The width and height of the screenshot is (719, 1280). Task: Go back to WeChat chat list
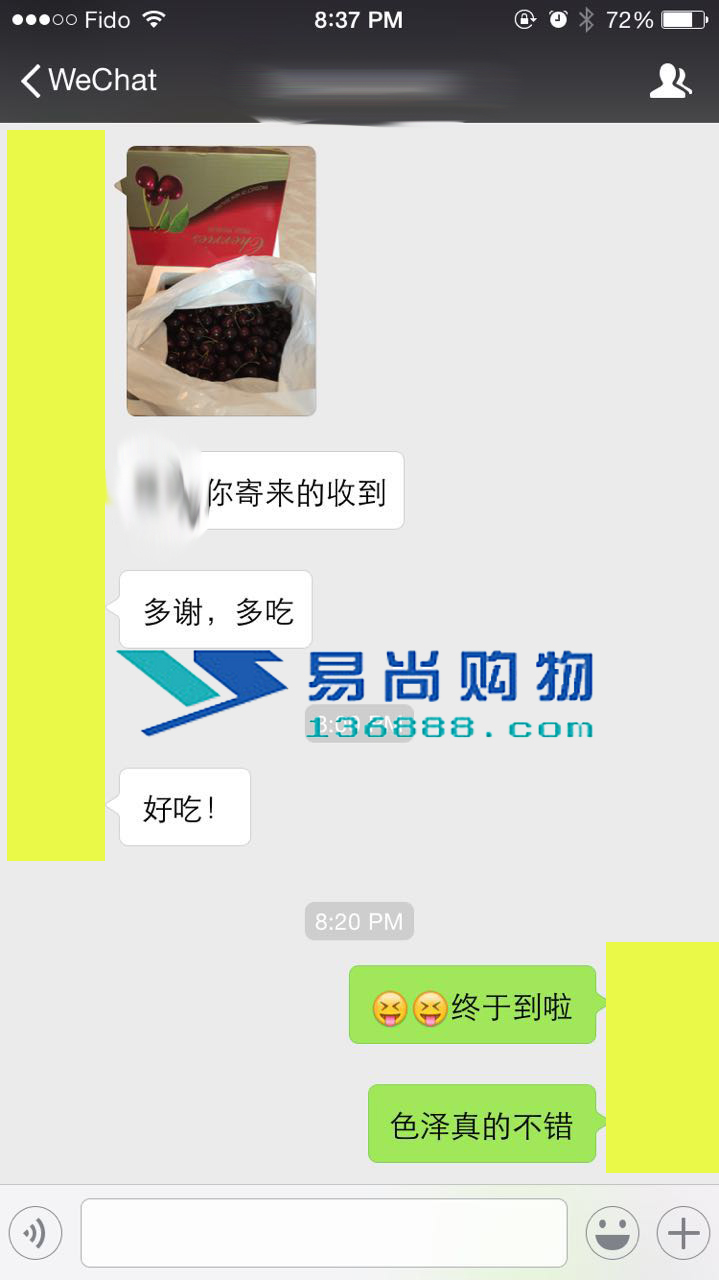88,80
